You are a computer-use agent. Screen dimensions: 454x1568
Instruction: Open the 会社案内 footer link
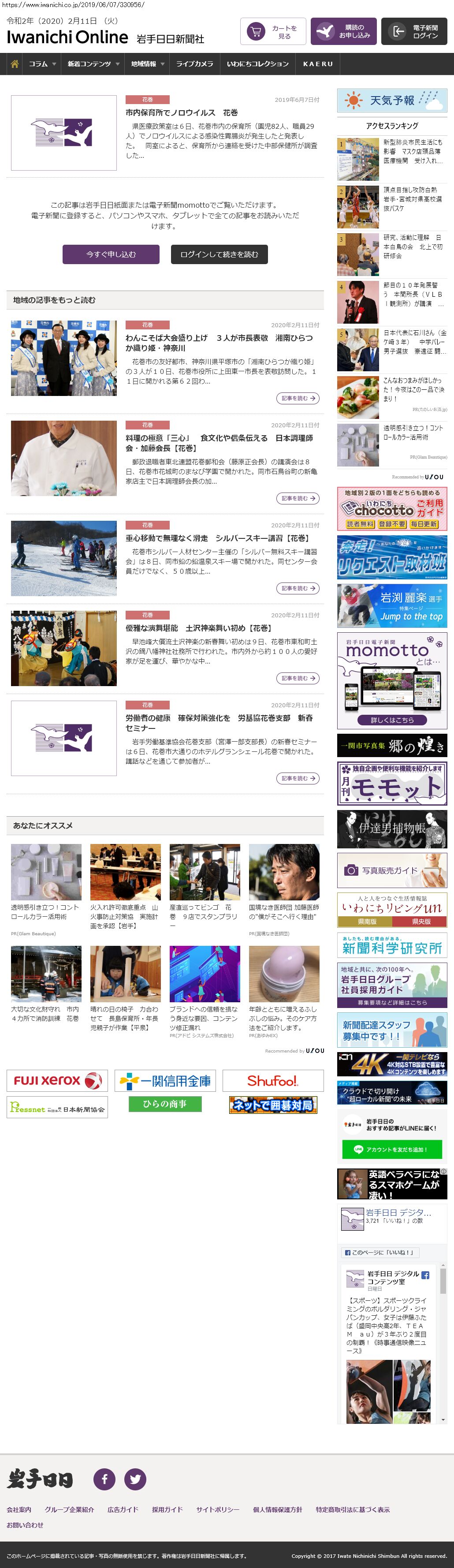pos(19,1509)
